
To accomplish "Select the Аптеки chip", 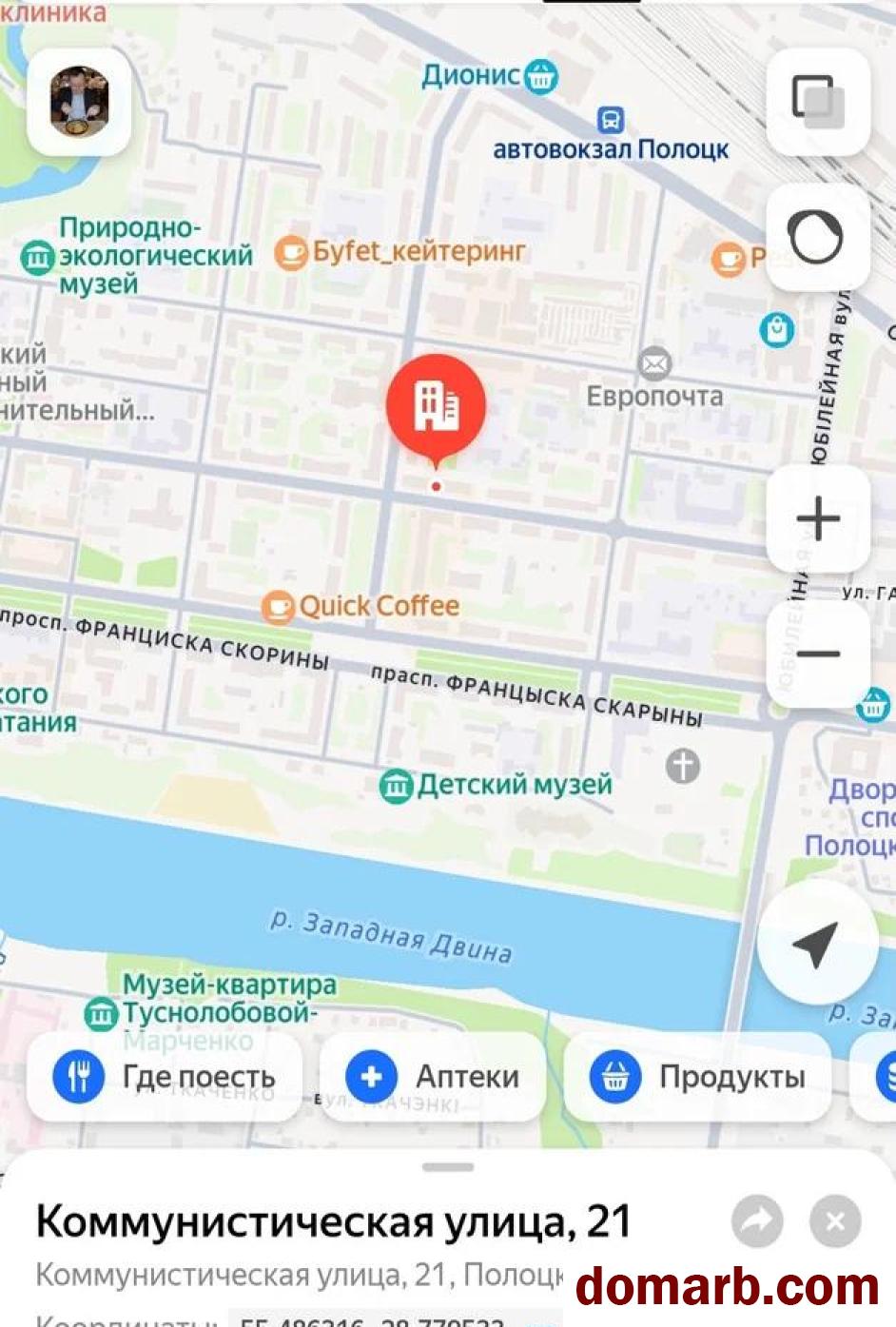I will click(433, 1077).
